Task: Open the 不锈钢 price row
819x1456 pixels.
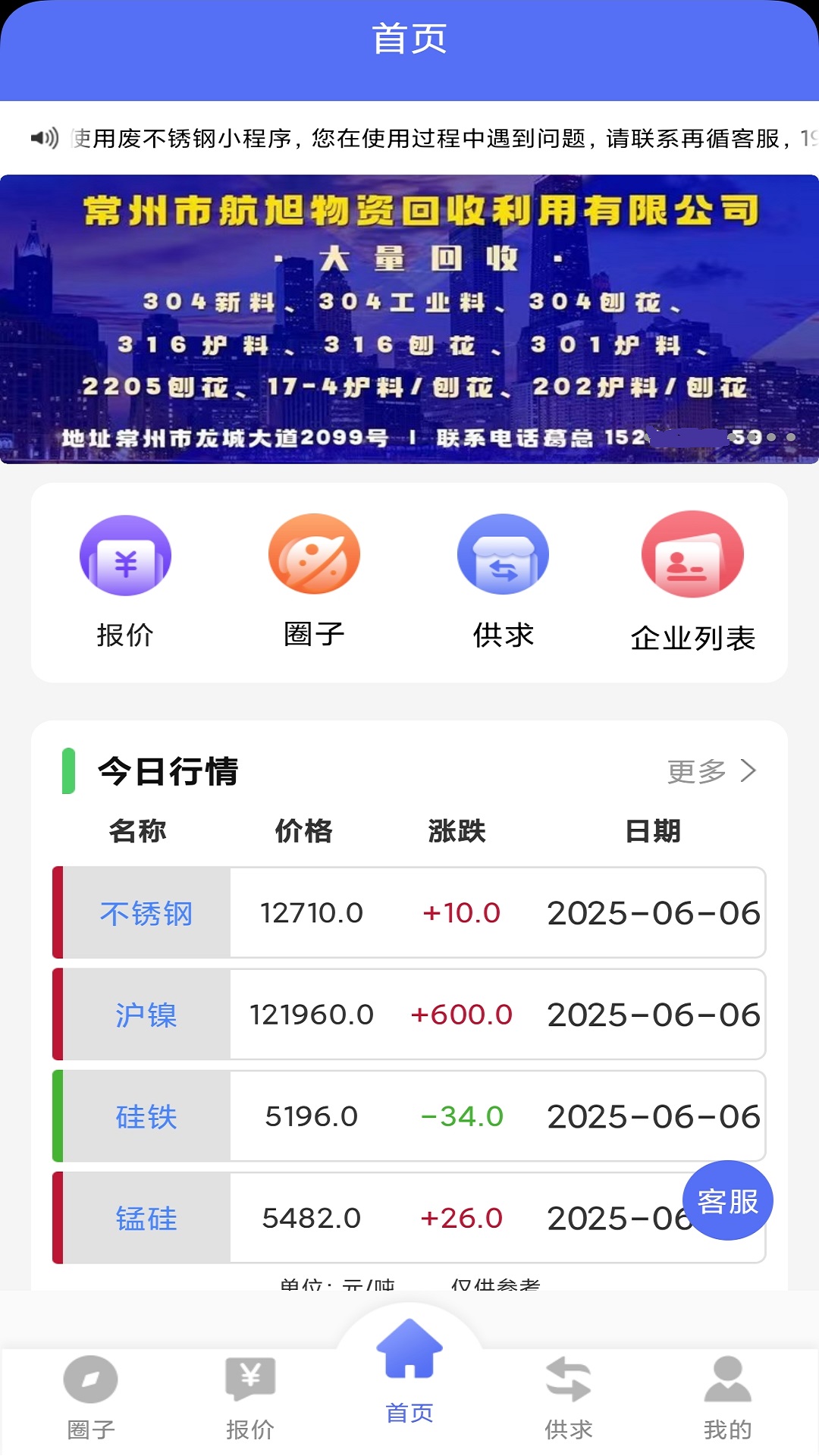Action: [x=409, y=913]
